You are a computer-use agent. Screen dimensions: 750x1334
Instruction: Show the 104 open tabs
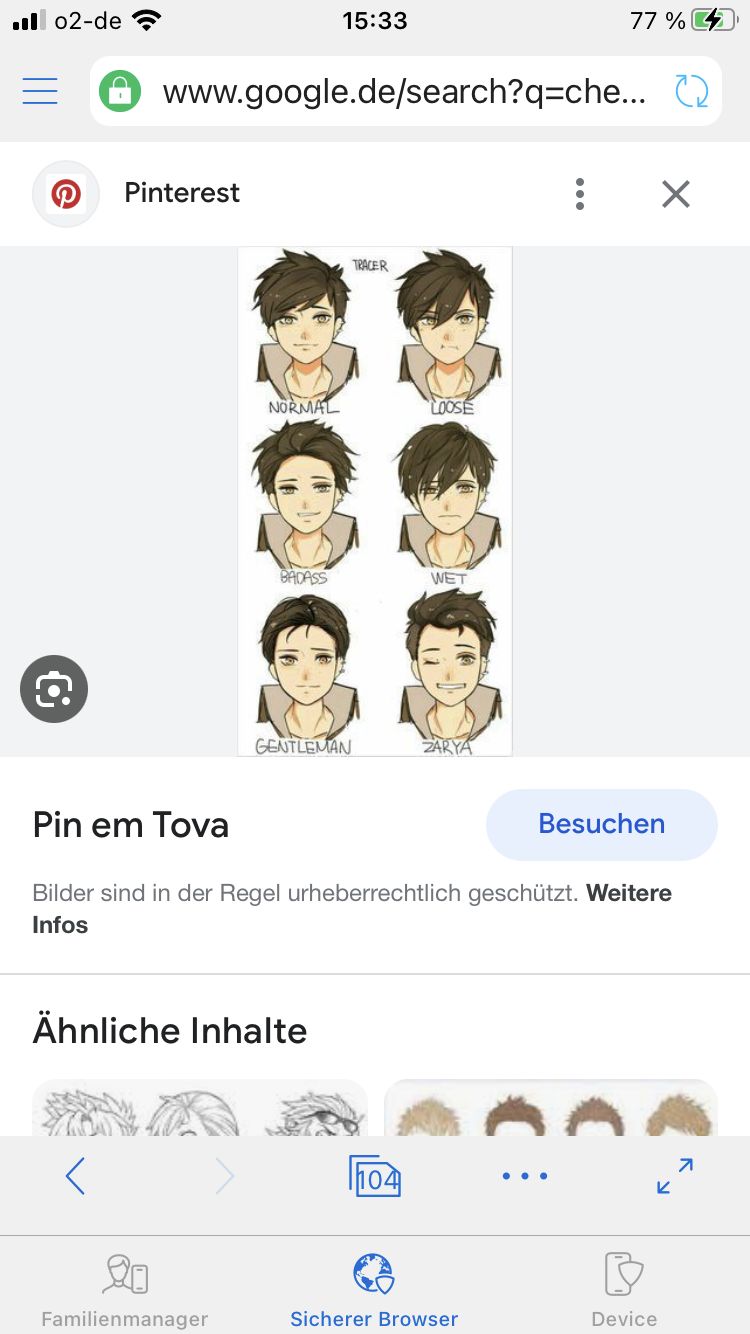tap(375, 1177)
